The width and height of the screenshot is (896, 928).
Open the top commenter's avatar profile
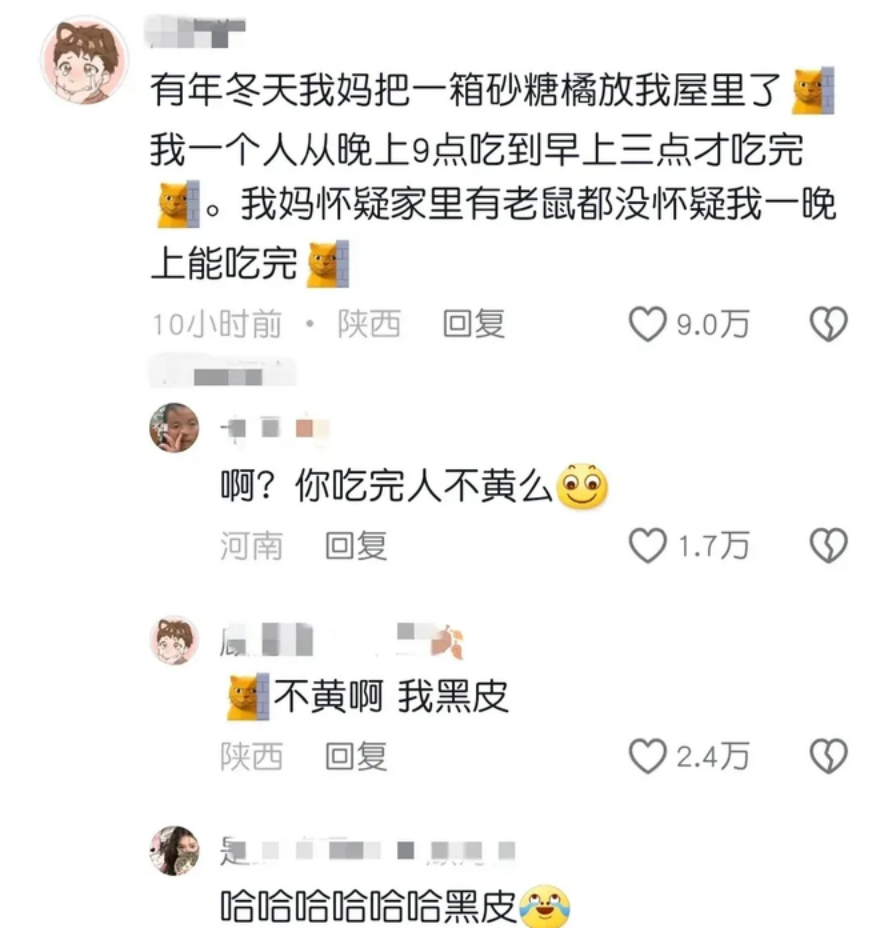coord(84,60)
